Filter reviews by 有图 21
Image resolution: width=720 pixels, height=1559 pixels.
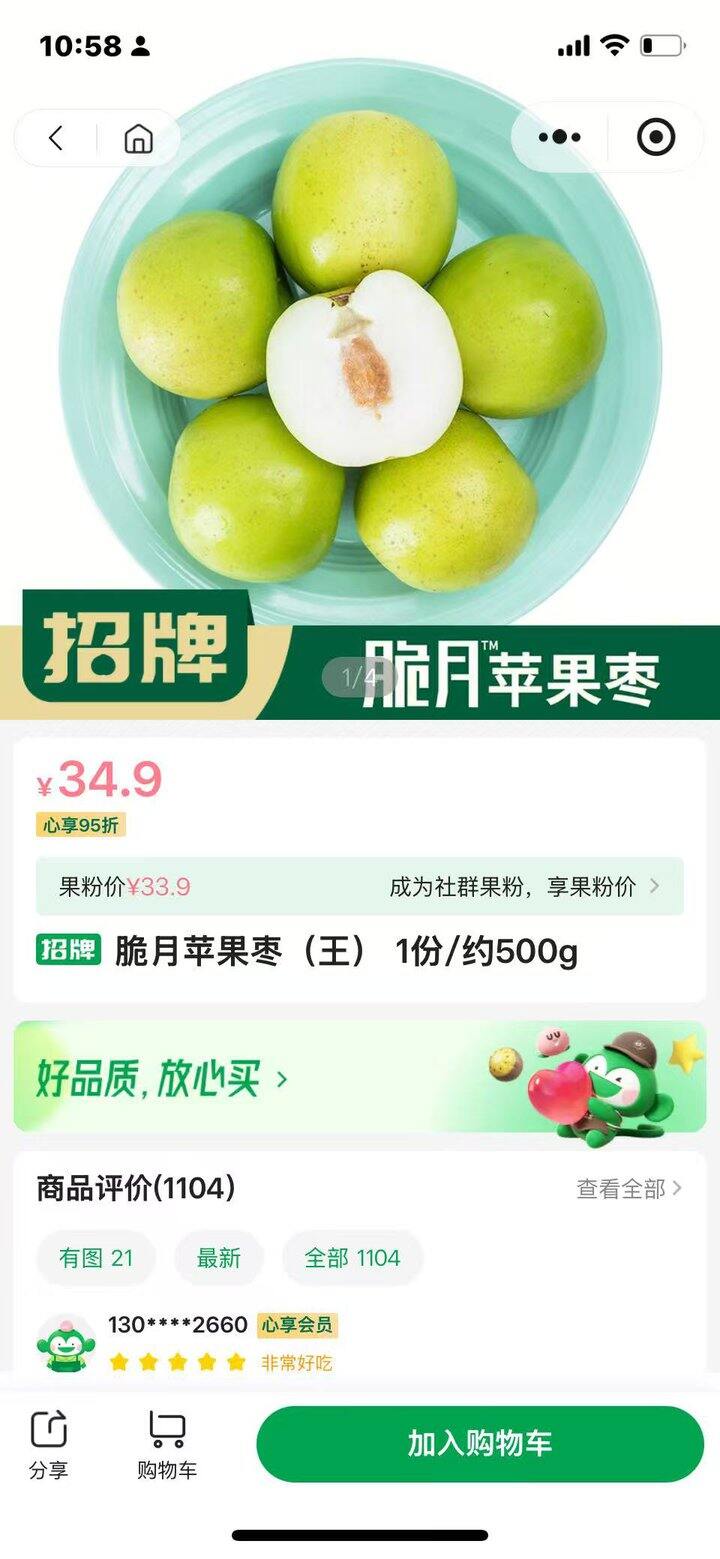[96, 1258]
